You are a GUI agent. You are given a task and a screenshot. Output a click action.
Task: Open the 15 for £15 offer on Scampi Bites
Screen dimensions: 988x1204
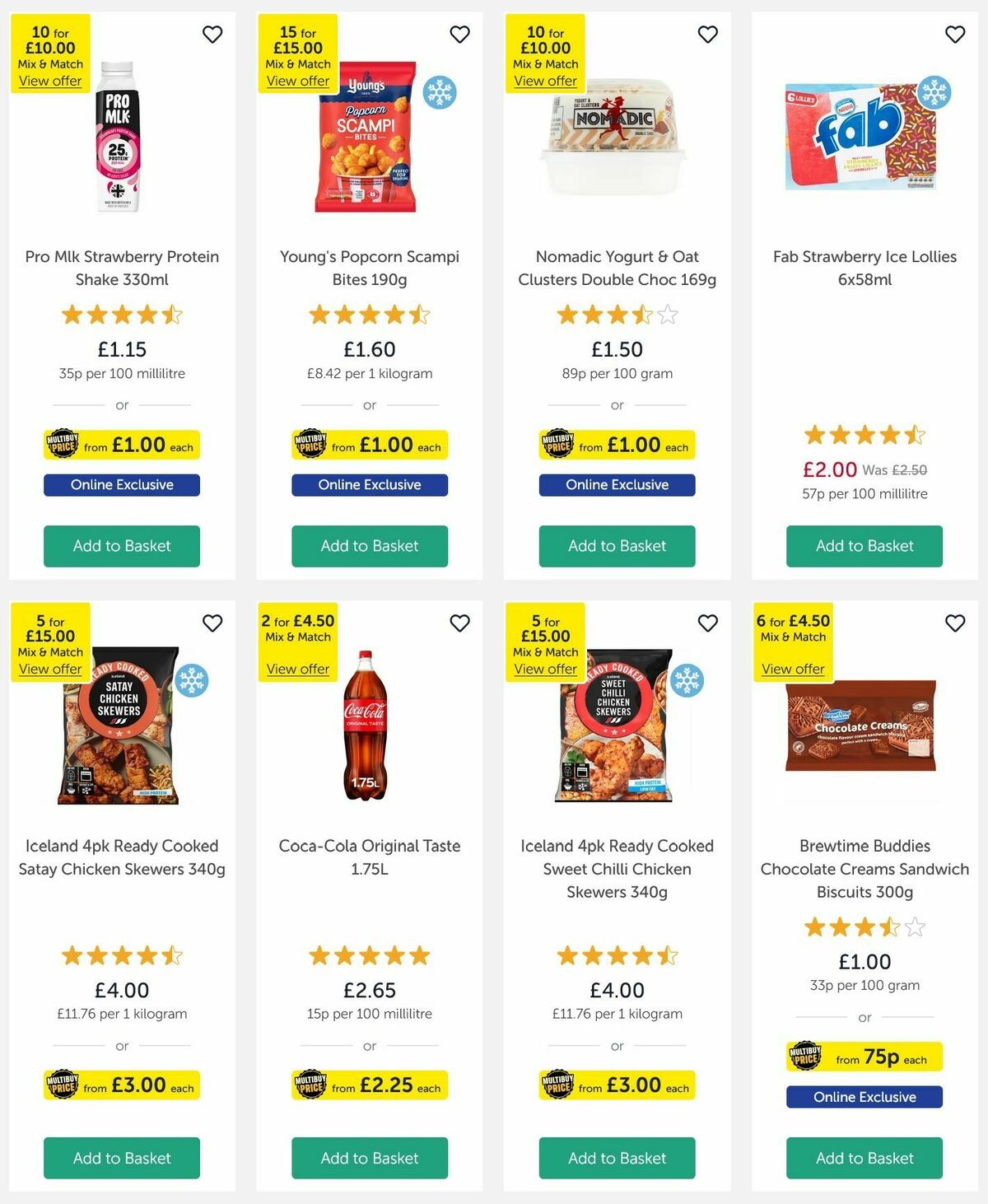[x=297, y=81]
